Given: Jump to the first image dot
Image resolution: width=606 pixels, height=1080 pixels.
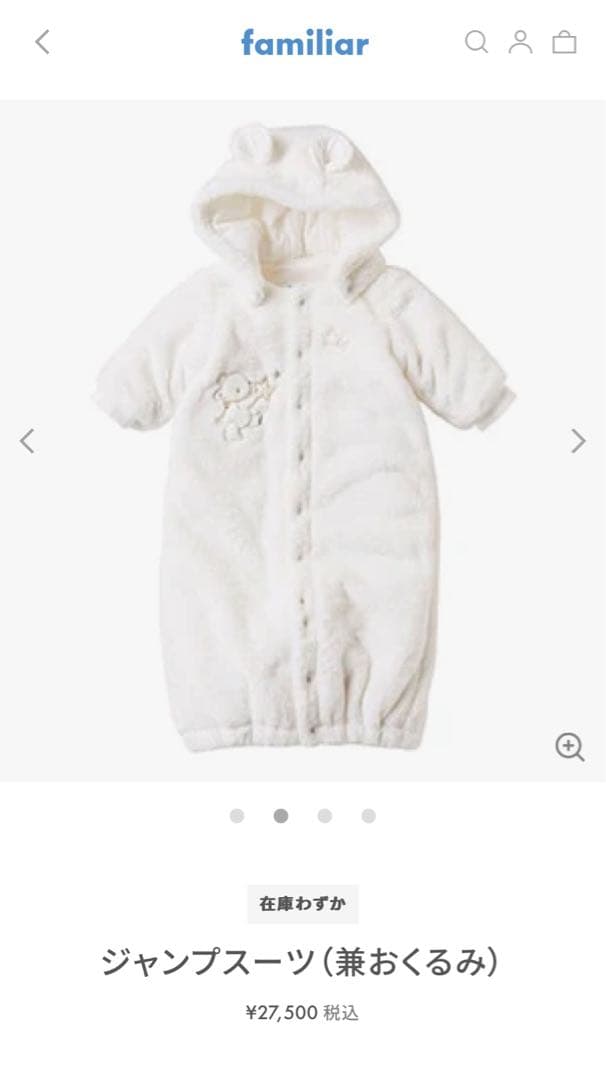Looking at the screenshot, I should coord(237,816).
